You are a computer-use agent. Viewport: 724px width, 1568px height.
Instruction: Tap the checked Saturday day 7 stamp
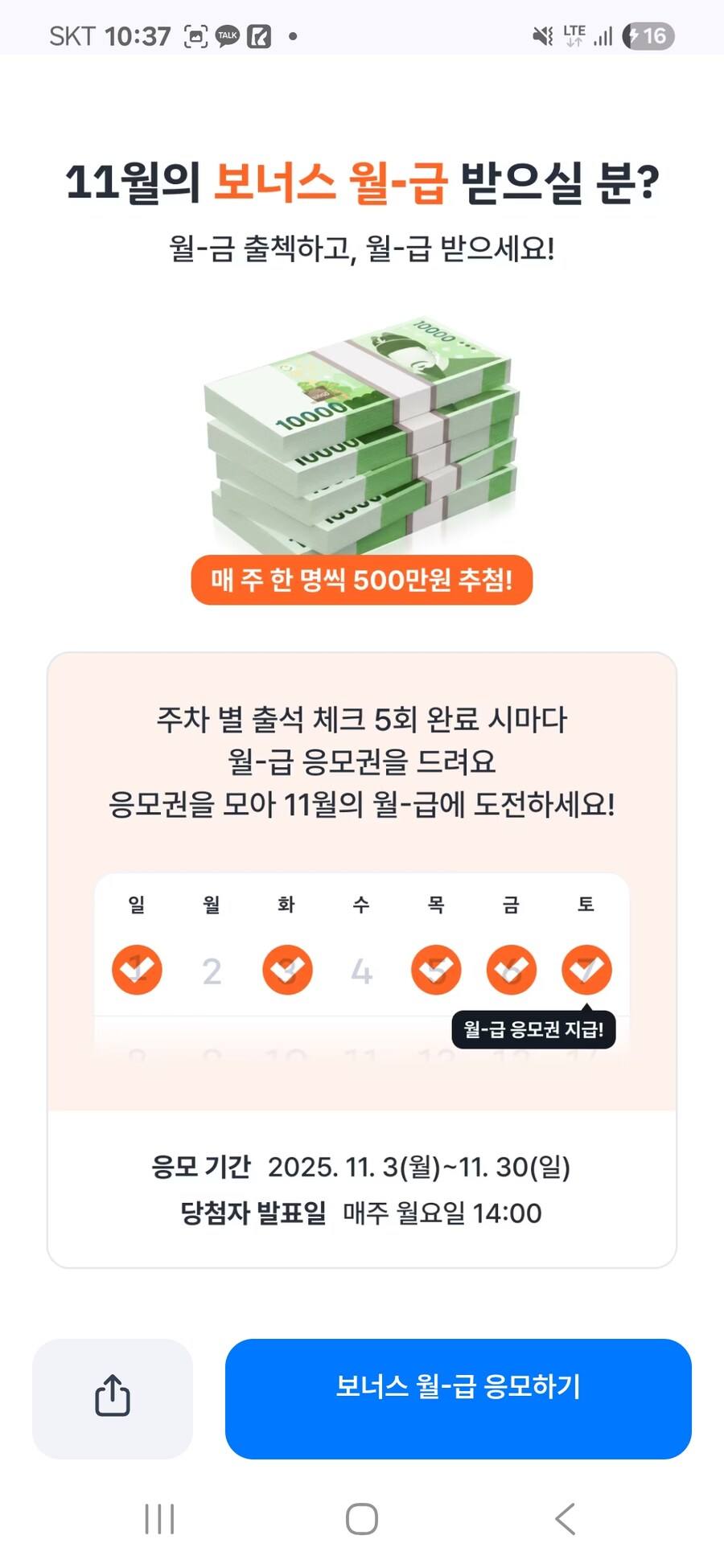[586, 970]
